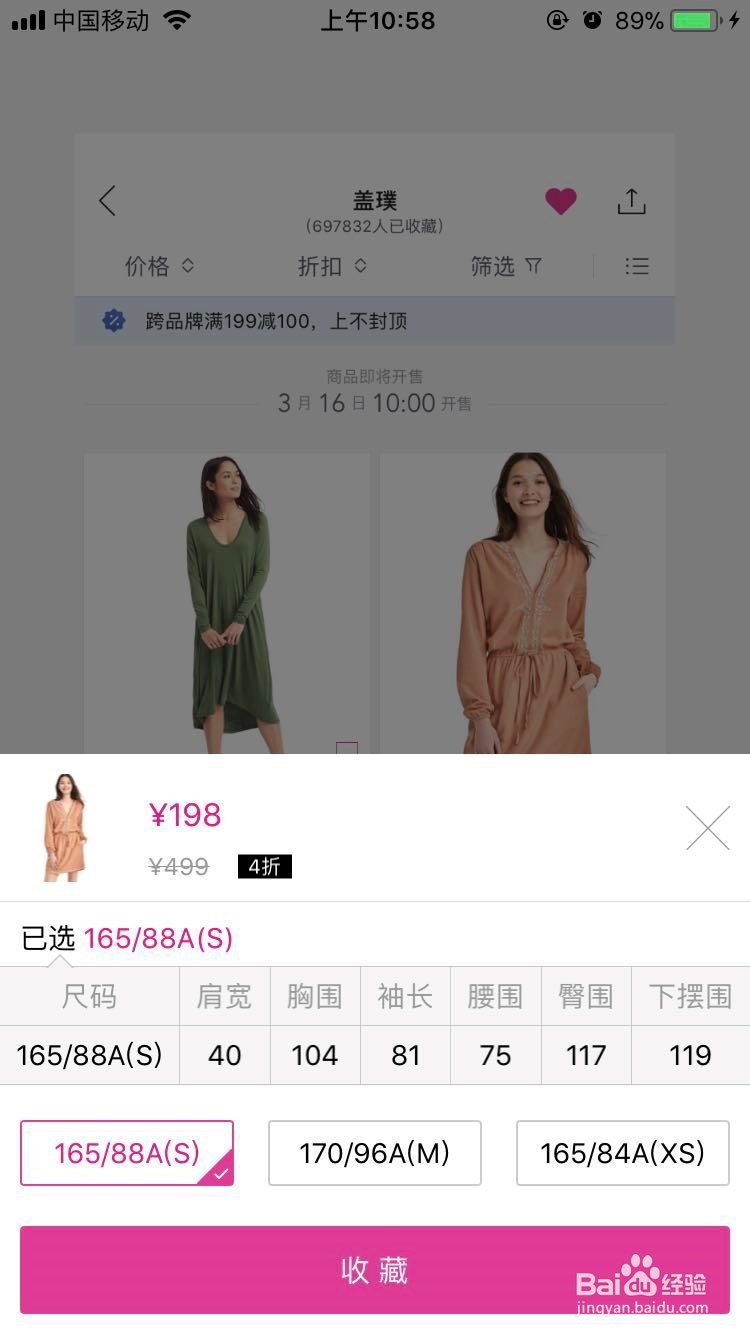Tap the heart icon to unfavorite the brand
Image resolution: width=750 pixels, height=1334 pixels.
click(561, 200)
